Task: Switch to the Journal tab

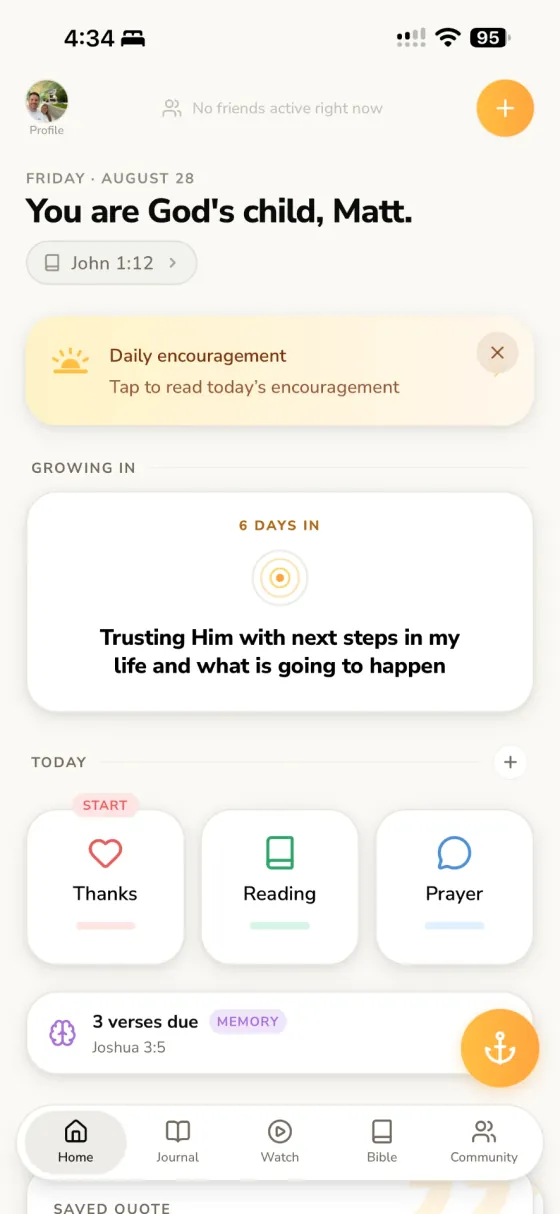Action: (x=178, y=1142)
